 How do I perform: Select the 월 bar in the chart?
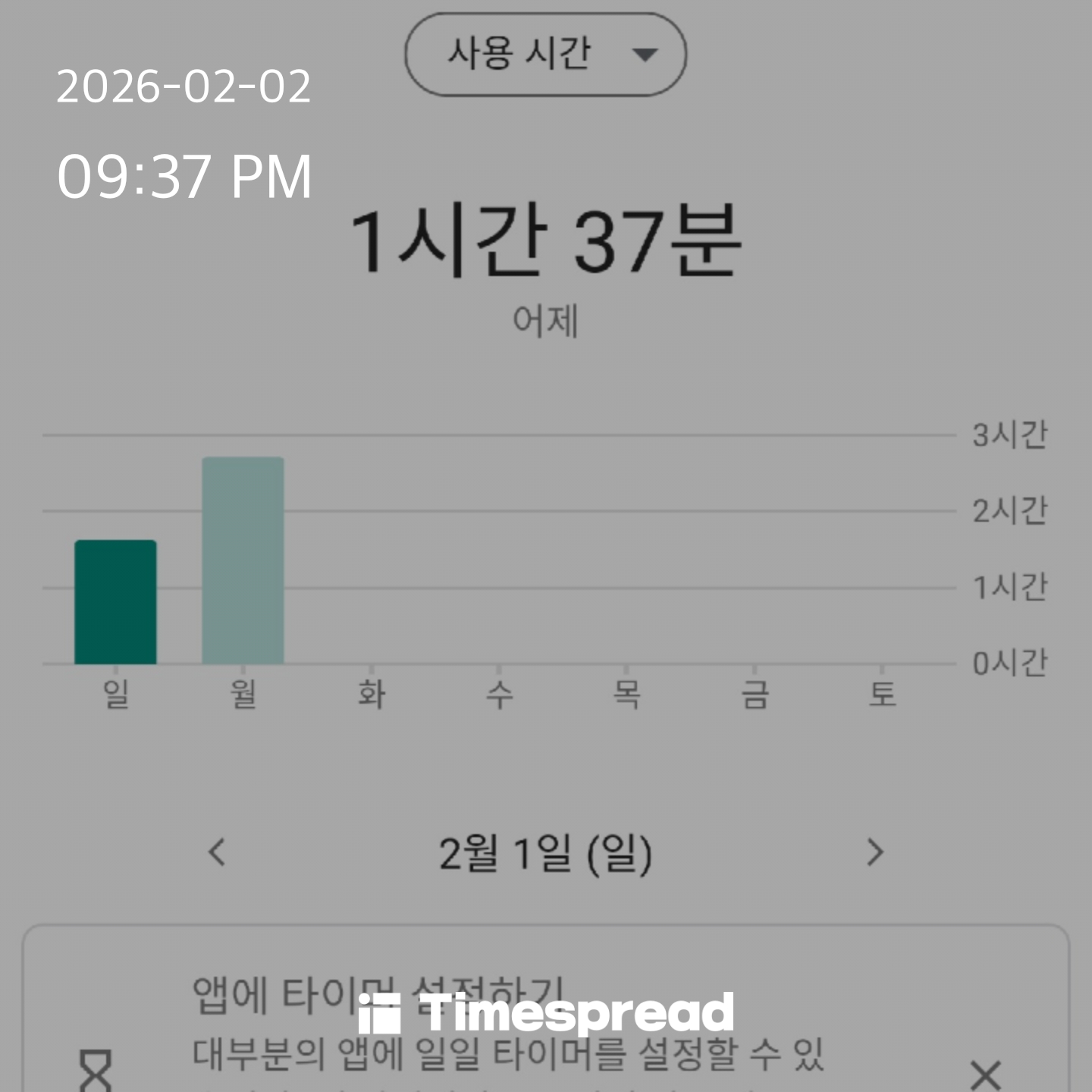pos(243,560)
